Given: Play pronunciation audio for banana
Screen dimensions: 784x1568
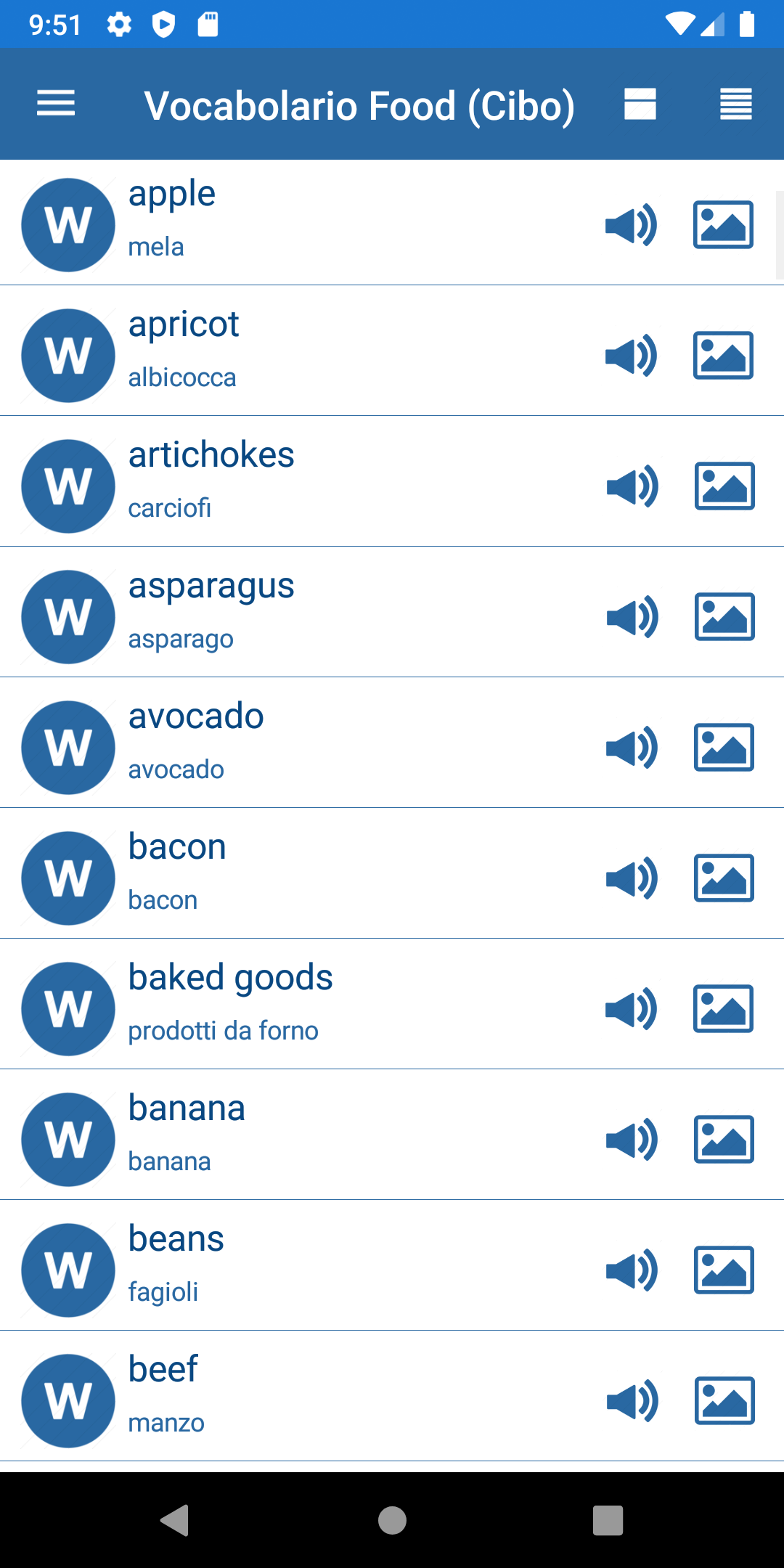Looking at the screenshot, I should [x=632, y=1140].
